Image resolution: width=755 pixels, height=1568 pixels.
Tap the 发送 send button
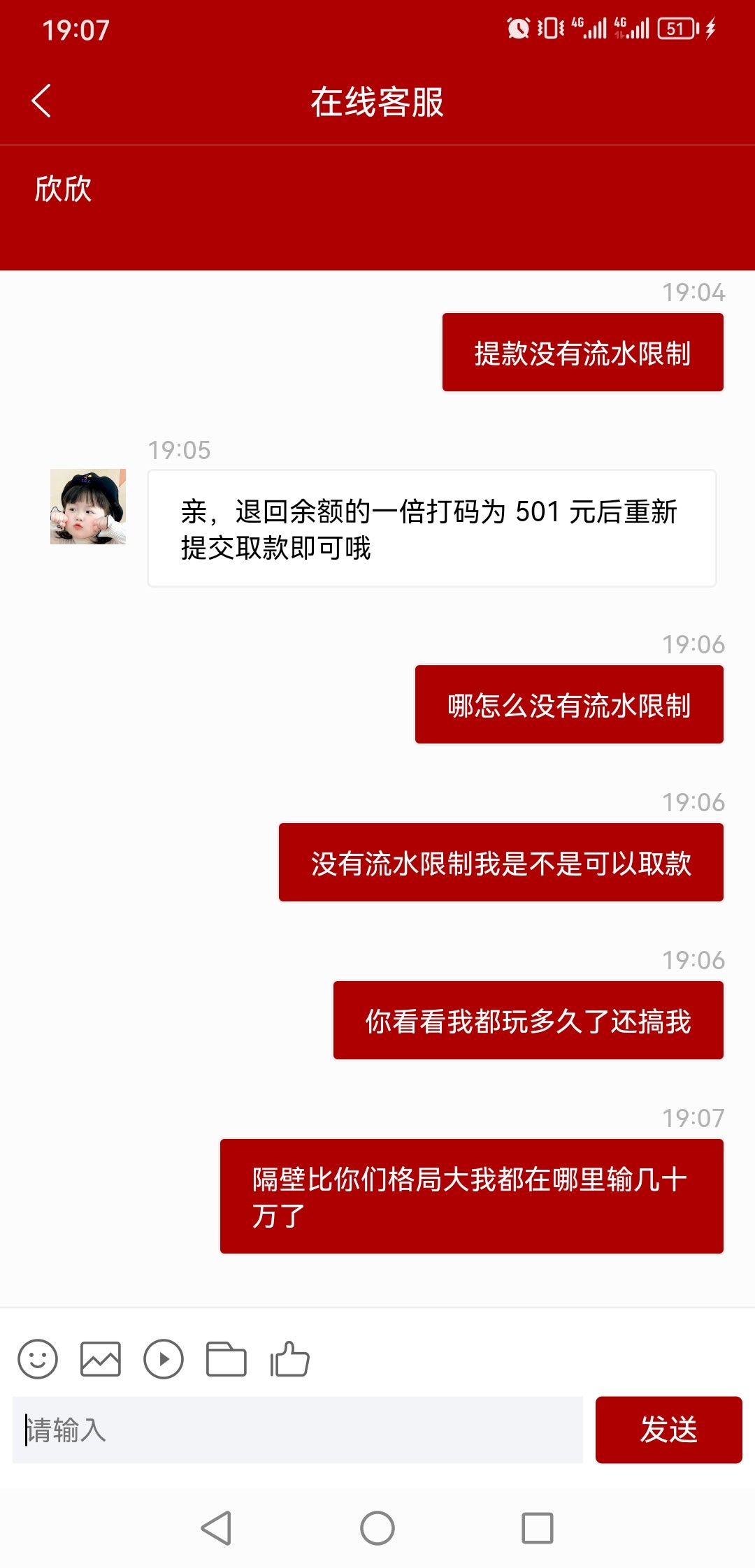click(x=668, y=1430)
